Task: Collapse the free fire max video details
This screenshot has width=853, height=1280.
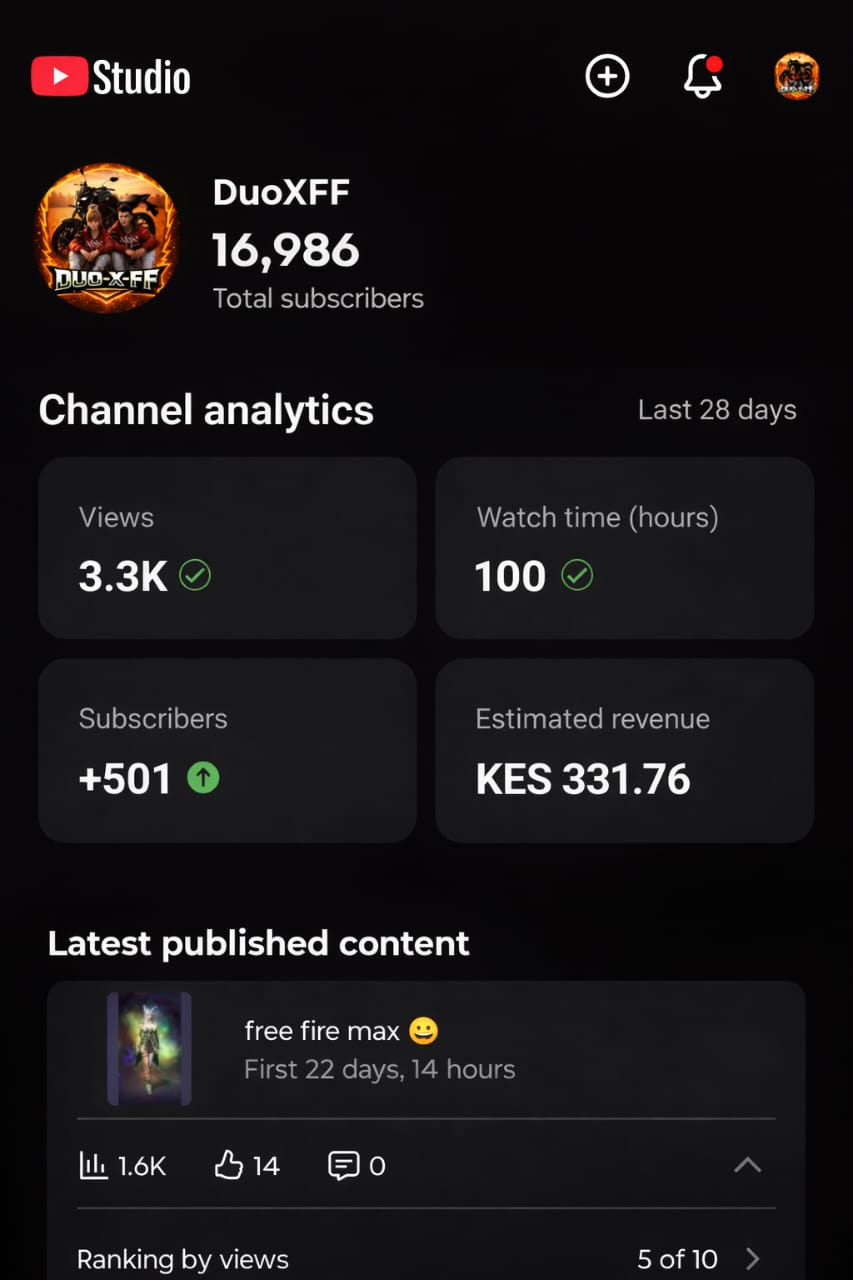Action: click(x=747, y=1165)
